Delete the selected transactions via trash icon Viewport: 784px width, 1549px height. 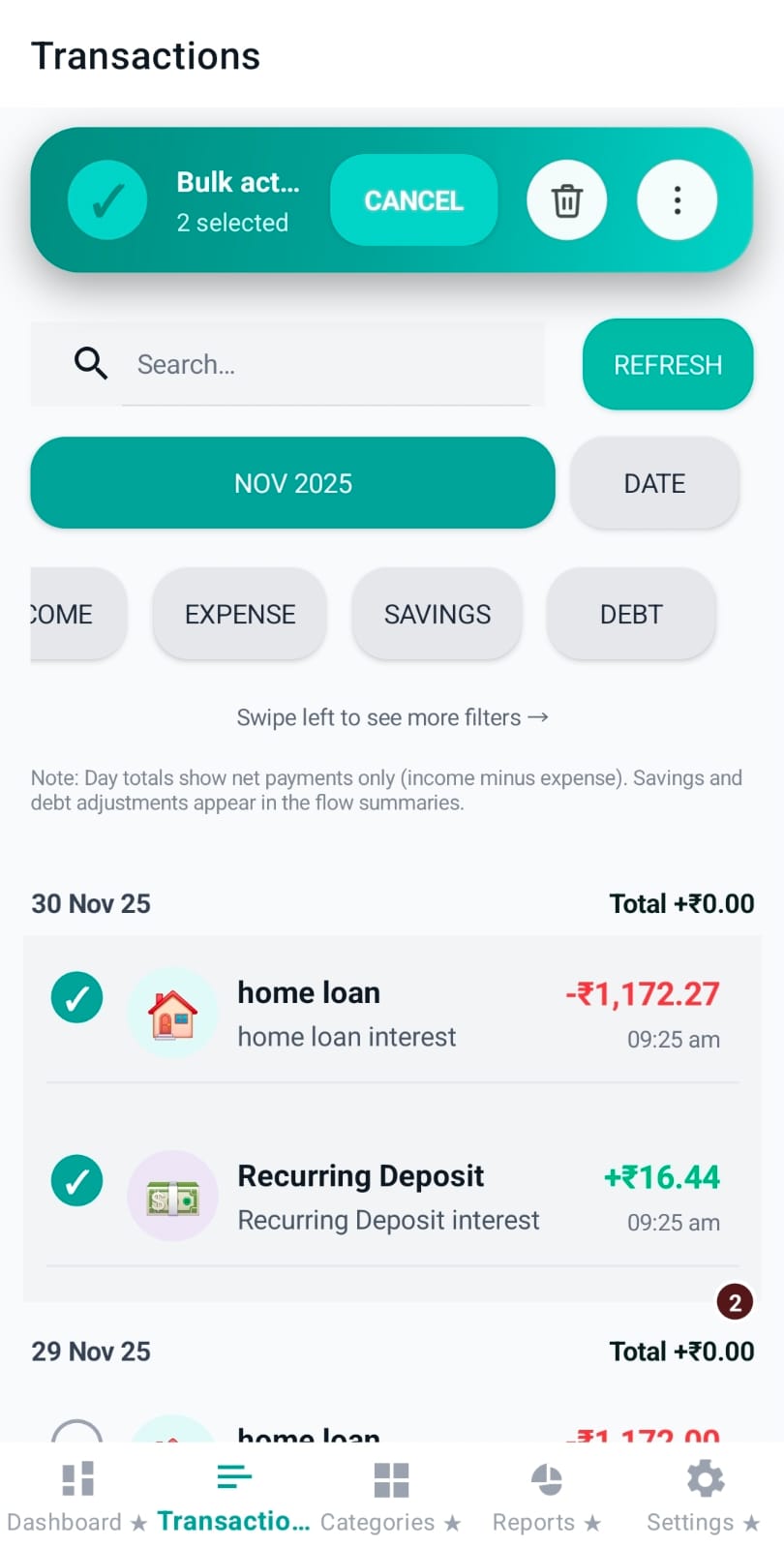coord(566,200)
